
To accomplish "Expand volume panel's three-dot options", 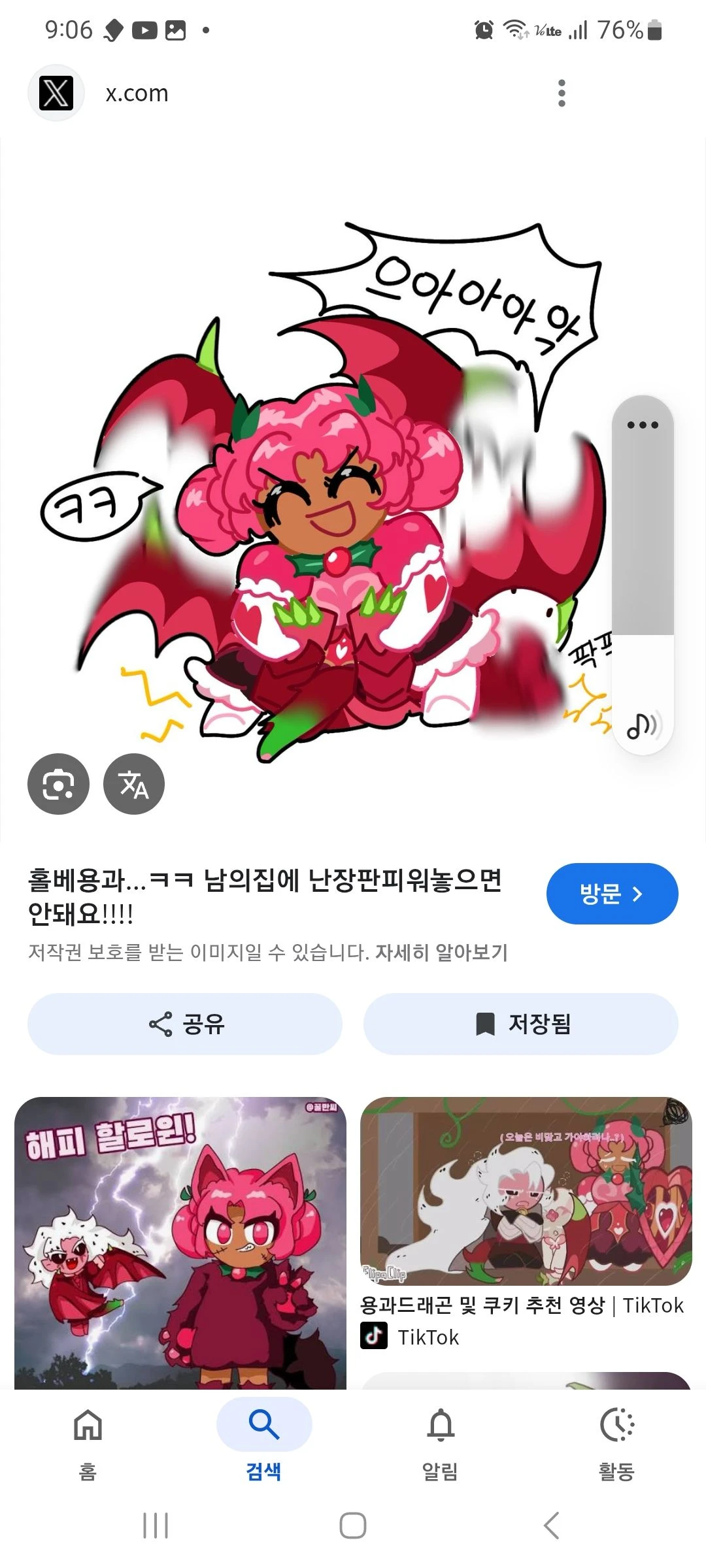I will tap(643, 425).
